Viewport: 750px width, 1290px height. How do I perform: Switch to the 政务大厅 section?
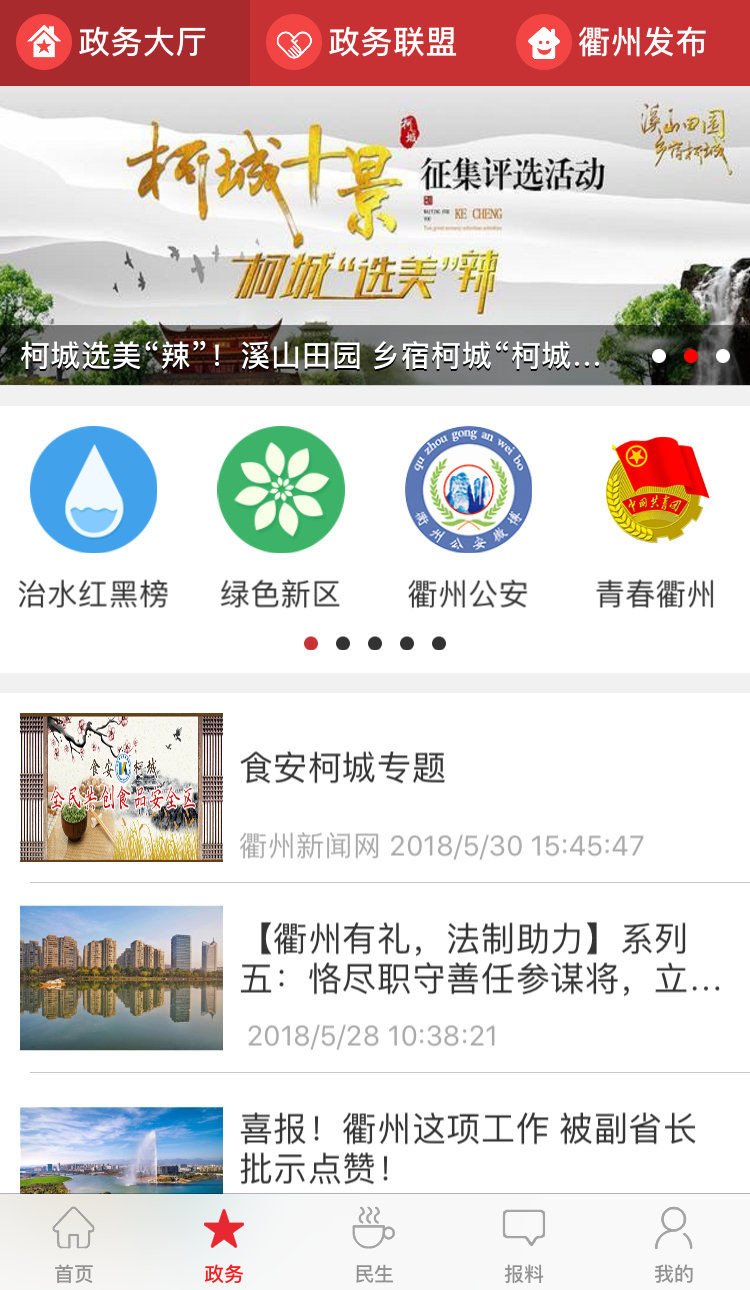click(125, 40)
